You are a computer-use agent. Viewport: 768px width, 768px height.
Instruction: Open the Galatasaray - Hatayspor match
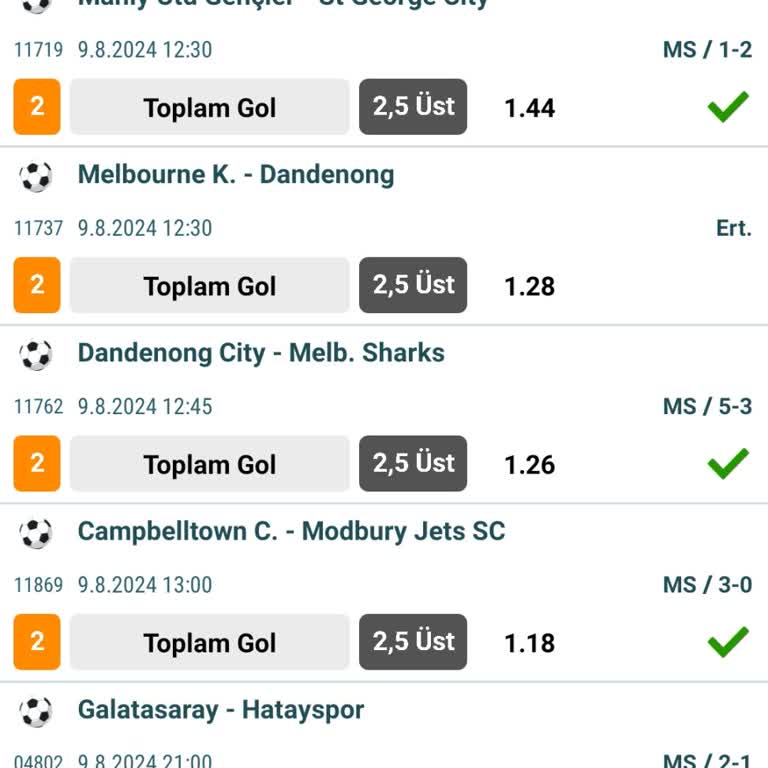pyautogui.click(x=221, y=710)
